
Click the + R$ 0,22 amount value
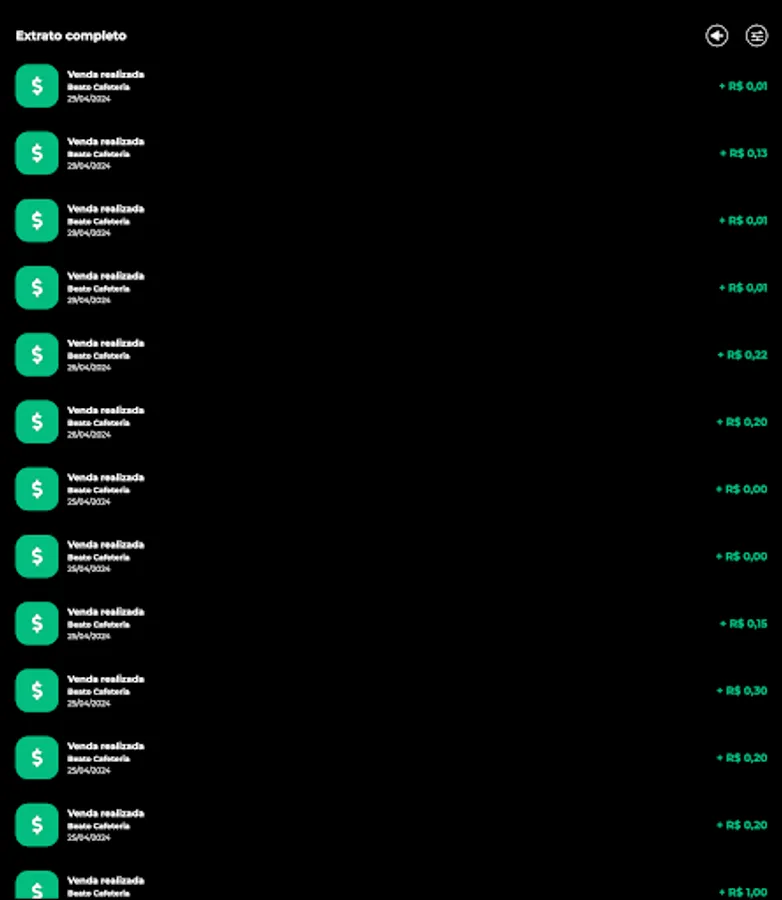coord(742,354)
